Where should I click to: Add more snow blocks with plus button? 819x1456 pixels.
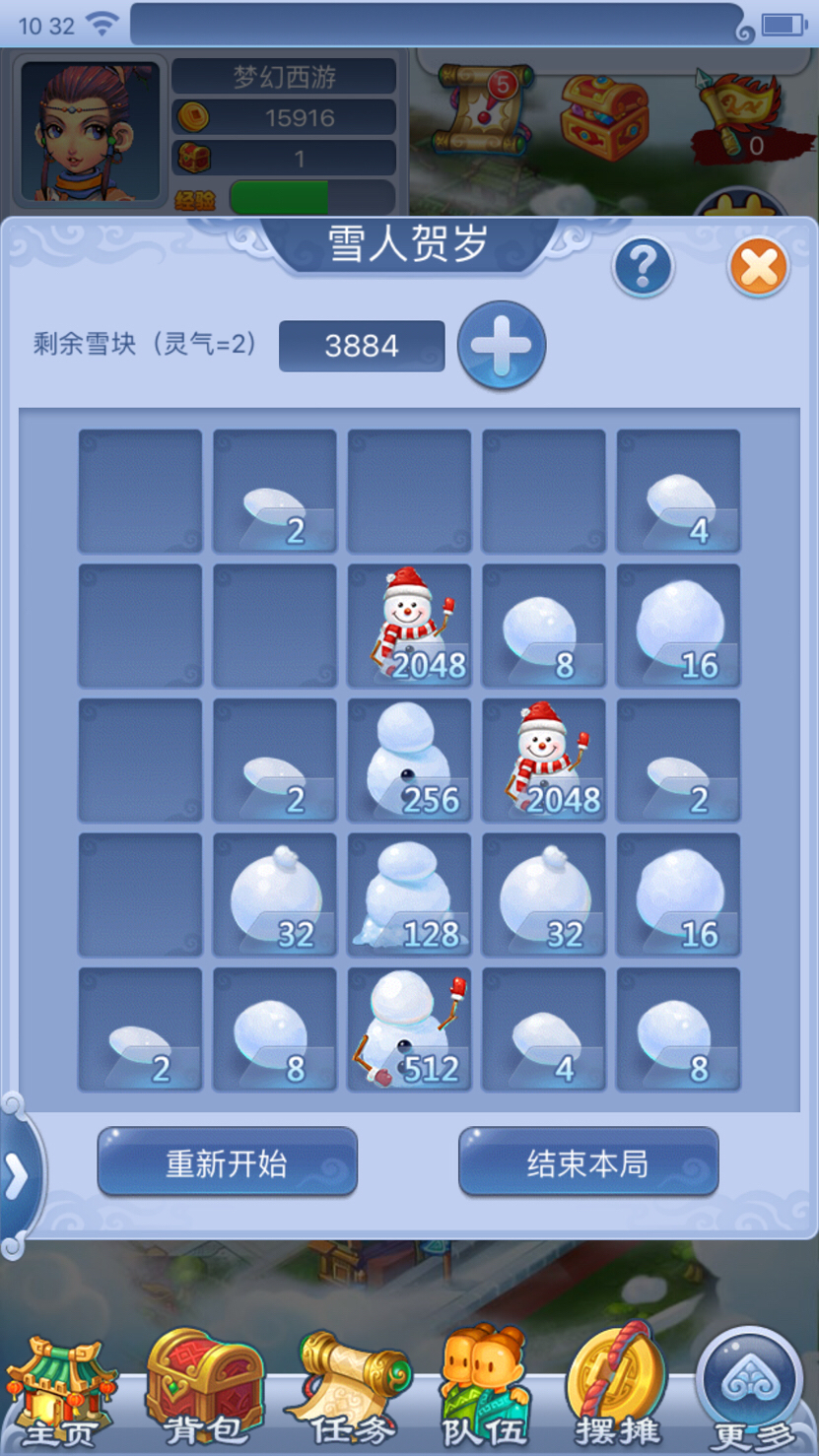tap(502, 346)
